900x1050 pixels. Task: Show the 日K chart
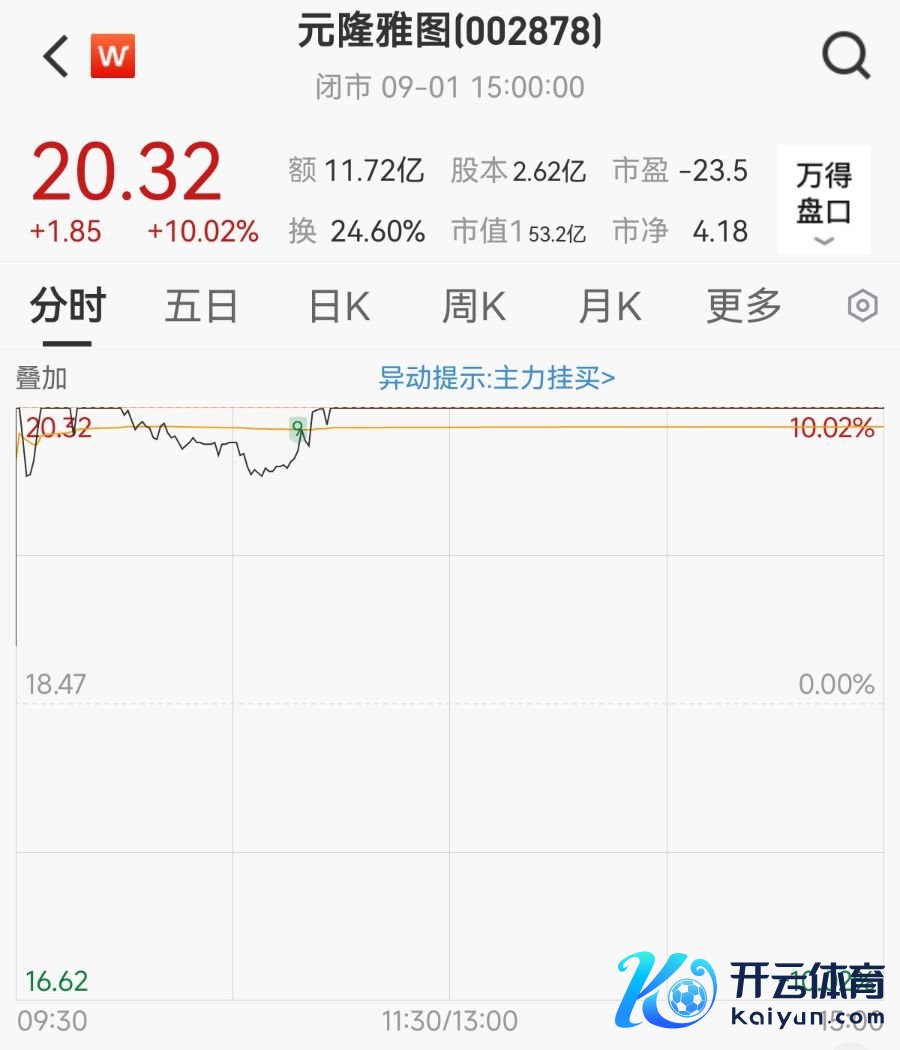[x=339, y=307]
